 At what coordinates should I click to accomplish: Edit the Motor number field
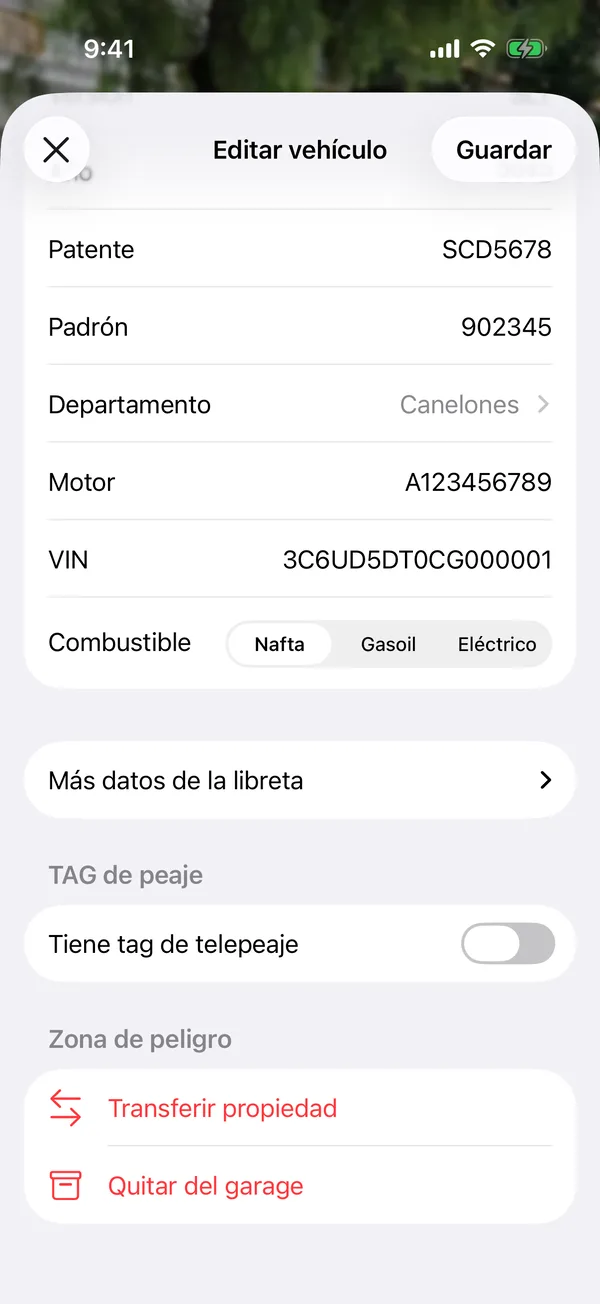[300, 482]
